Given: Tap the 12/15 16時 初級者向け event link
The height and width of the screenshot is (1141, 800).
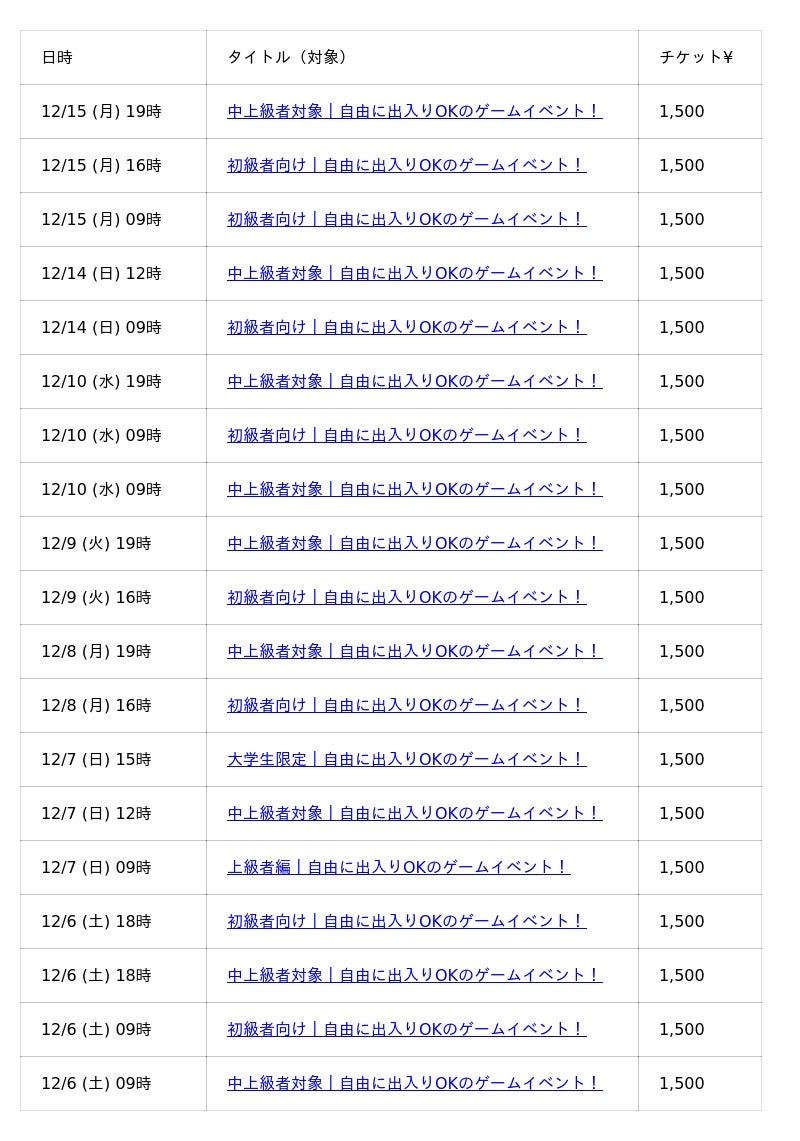Looking at the screenshot, I should 406,165.
